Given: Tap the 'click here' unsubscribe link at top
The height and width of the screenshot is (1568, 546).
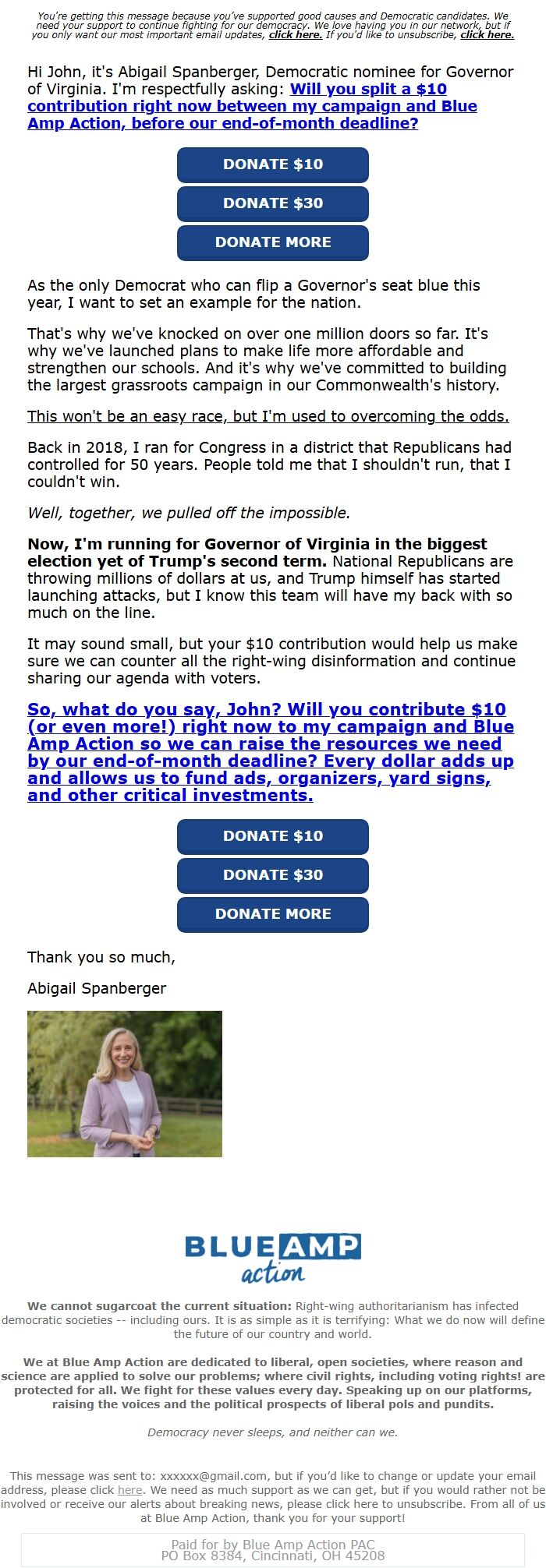Looking at the screenshot, I should tap(487, 35).
